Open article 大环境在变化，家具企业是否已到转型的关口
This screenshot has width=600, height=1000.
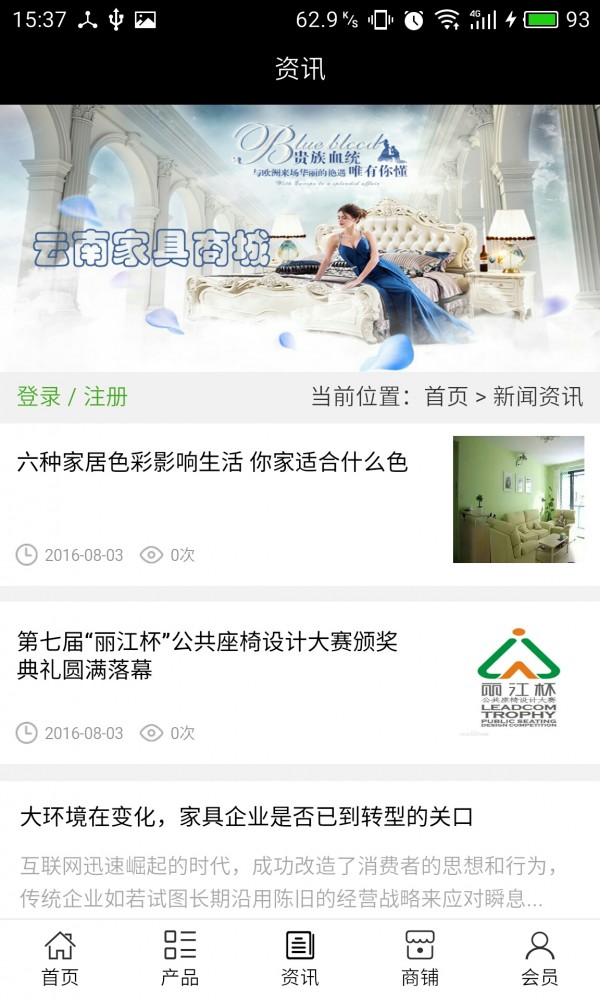tap(246, 817)
